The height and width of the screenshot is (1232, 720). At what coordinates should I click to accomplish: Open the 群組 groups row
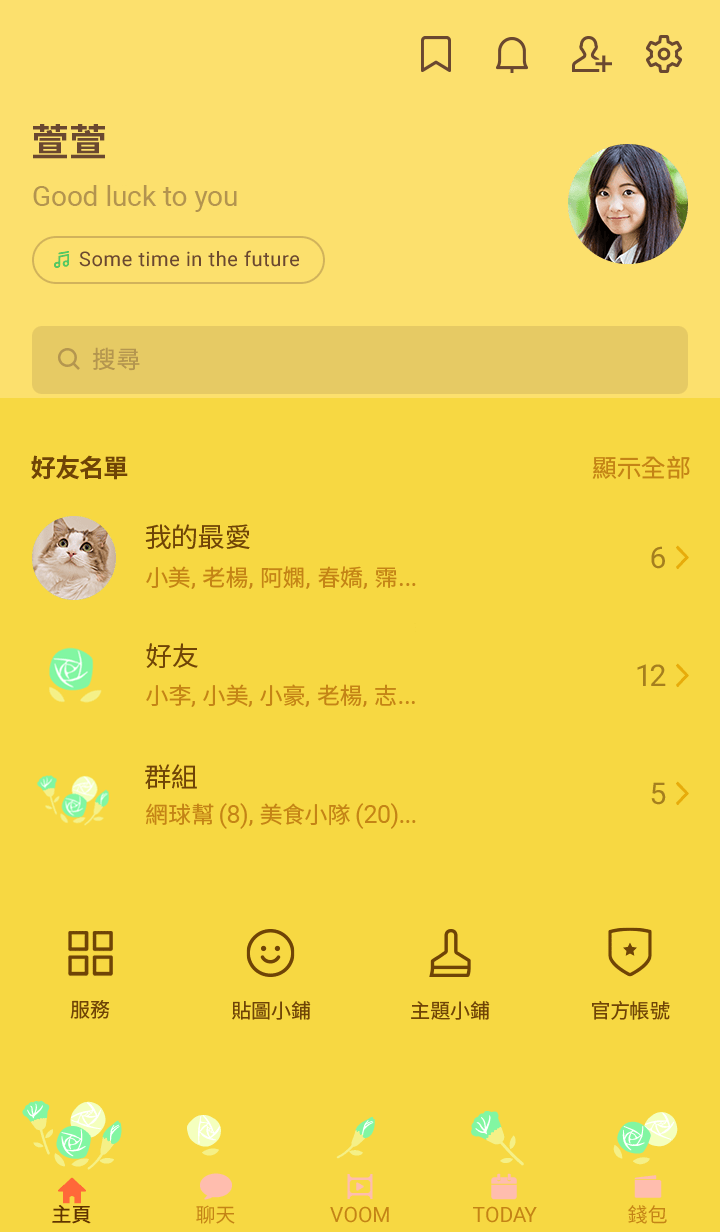pyautogui.click(x=360, y=794)
